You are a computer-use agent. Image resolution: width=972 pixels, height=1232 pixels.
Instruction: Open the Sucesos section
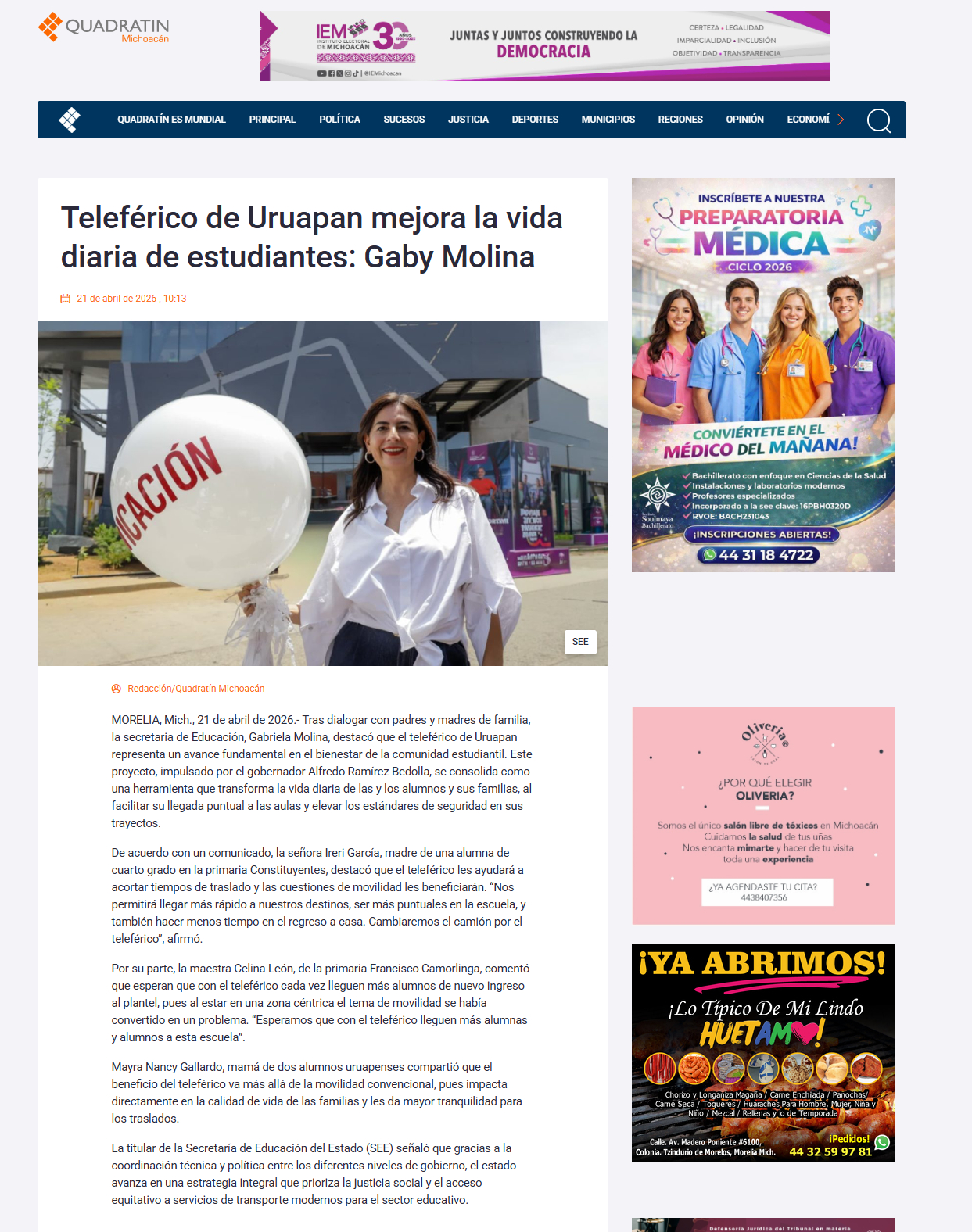click(x=404, y=120)
